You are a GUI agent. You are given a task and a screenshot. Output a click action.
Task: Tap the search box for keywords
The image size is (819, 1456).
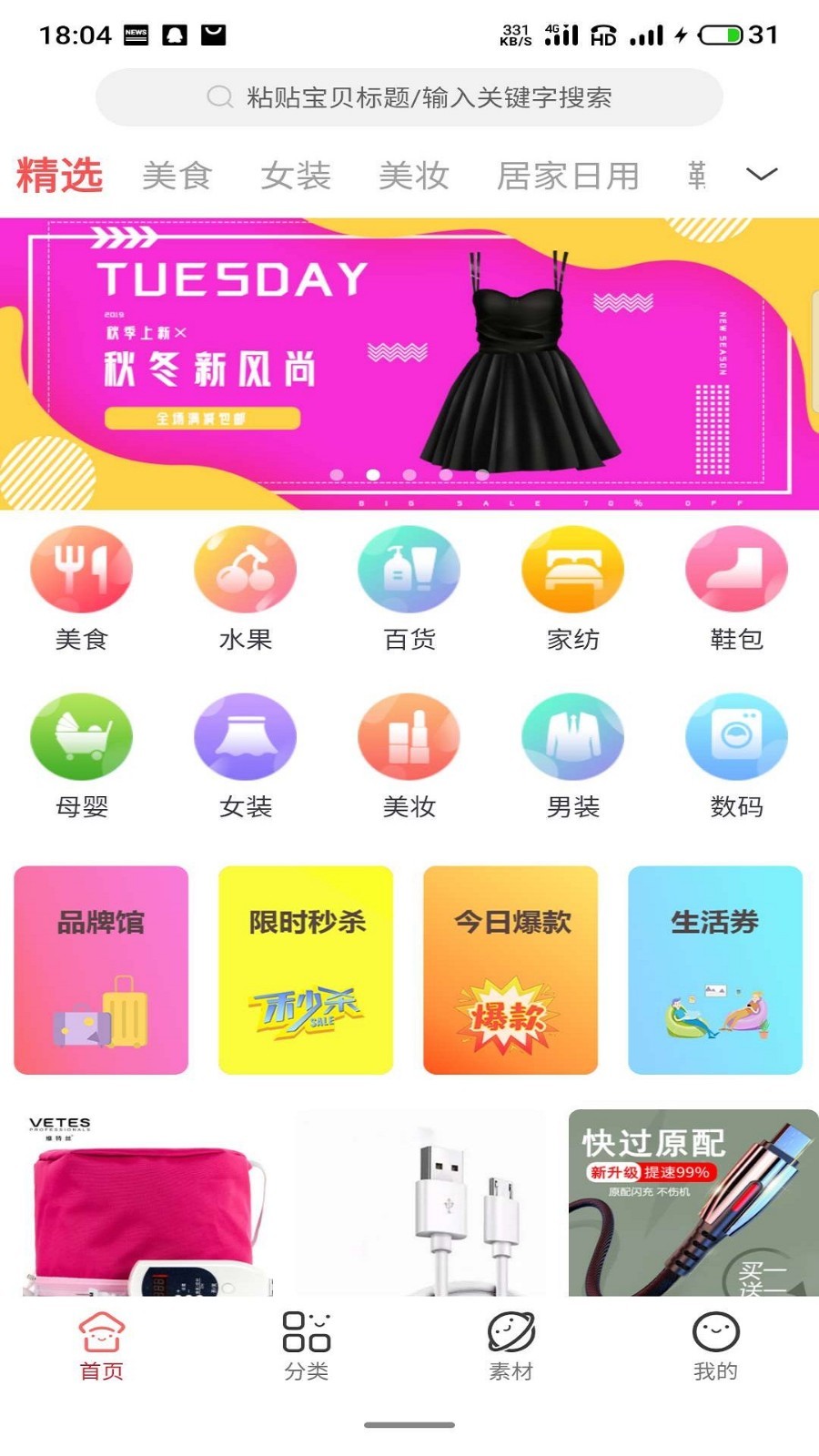pos(409,97)
